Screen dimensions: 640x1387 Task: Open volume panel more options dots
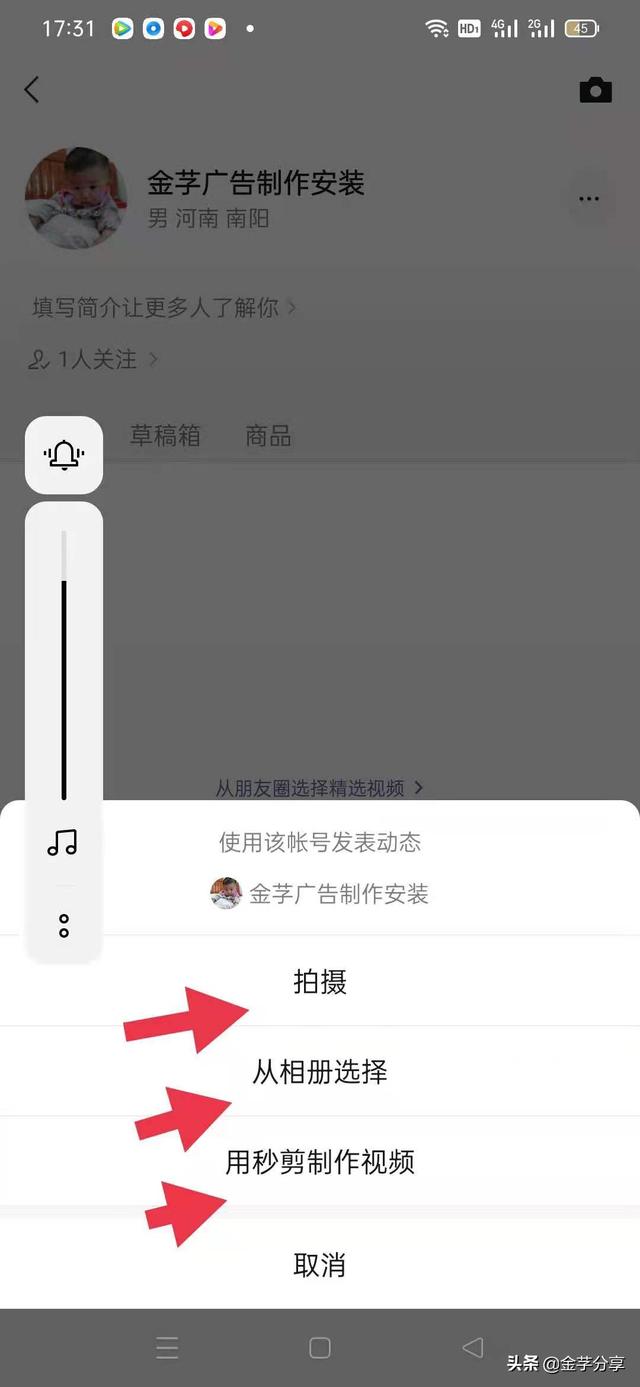(64, 926)
